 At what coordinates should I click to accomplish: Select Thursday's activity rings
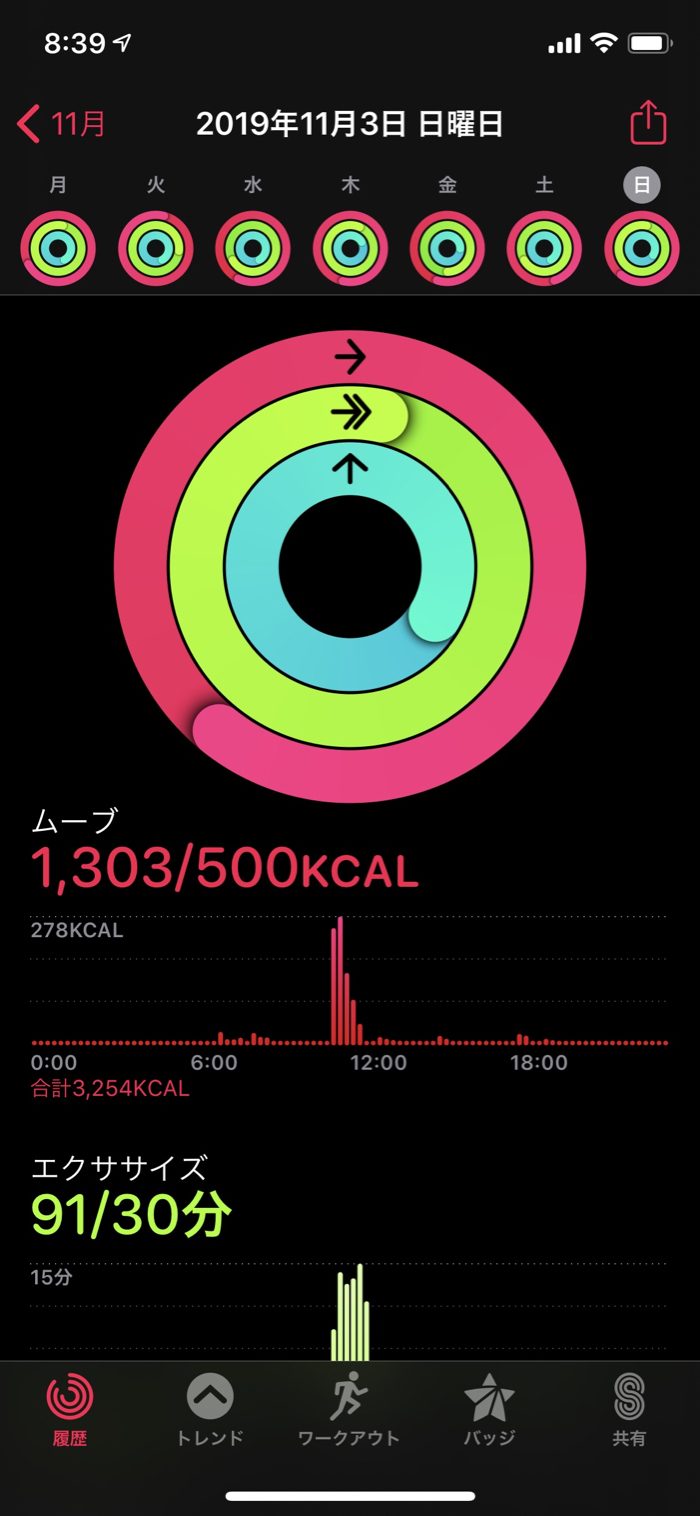coord(350,248)
